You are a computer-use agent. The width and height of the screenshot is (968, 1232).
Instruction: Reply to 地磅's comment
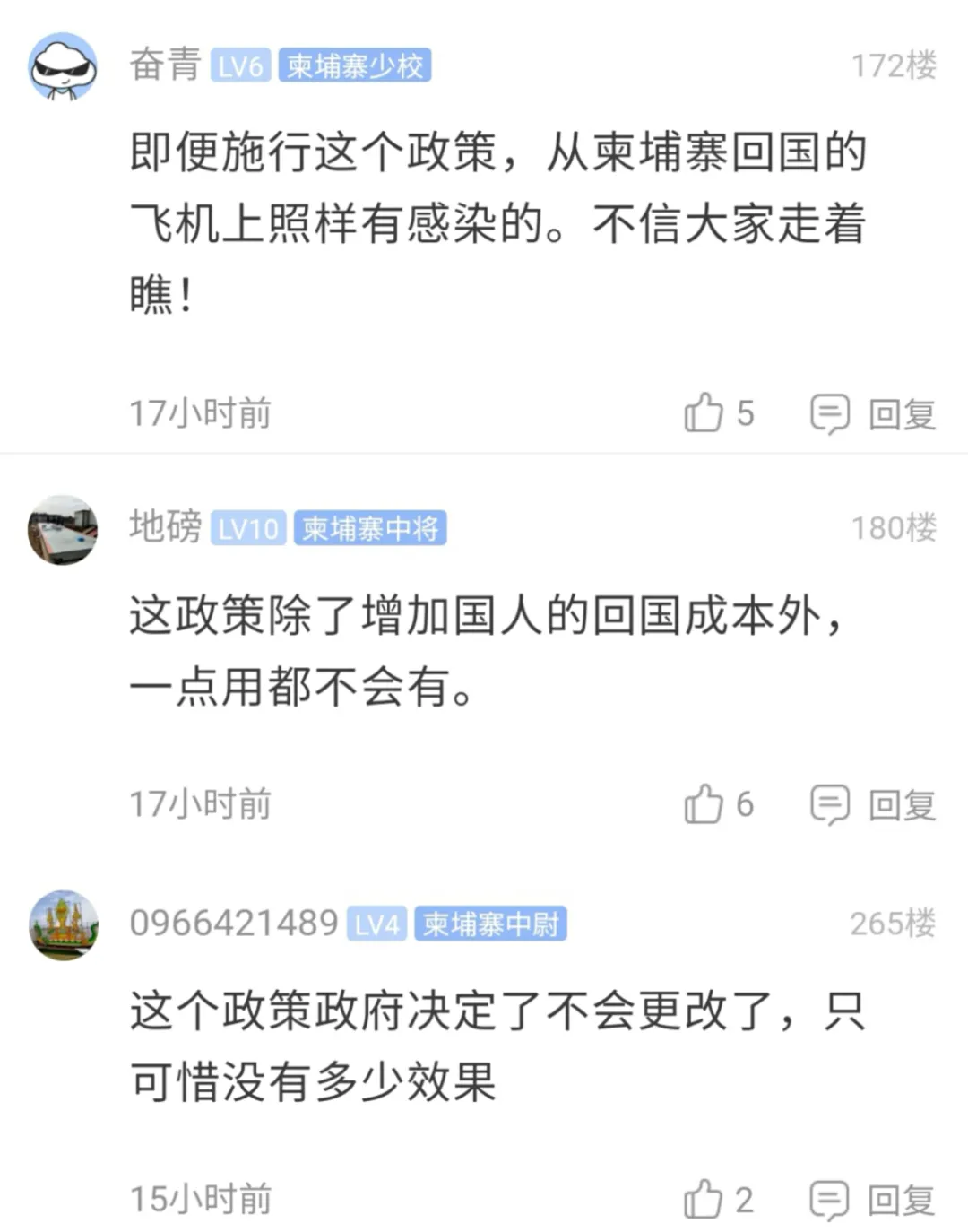874,805
